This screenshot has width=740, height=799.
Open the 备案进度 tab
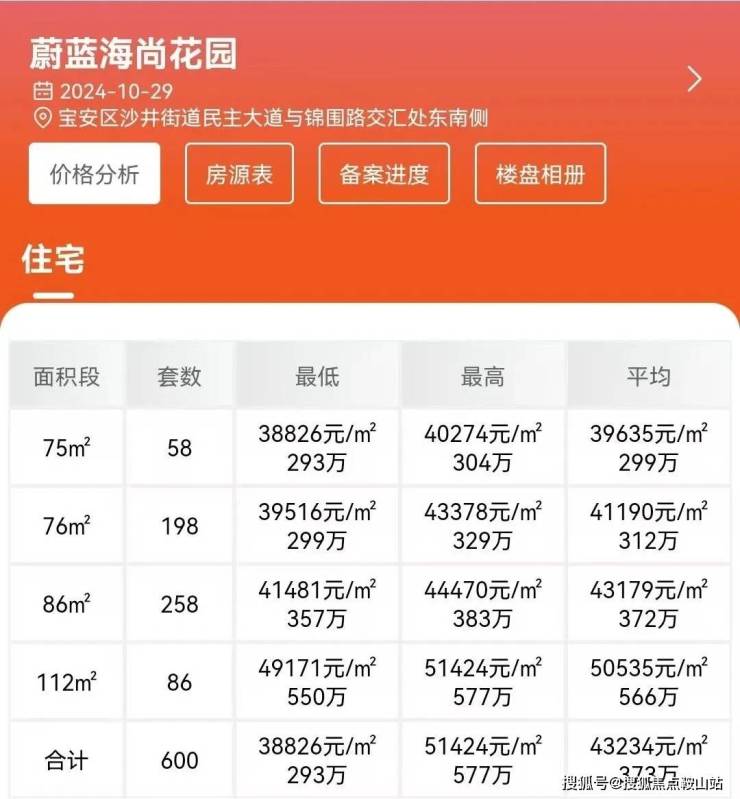[x=384, y=174]
